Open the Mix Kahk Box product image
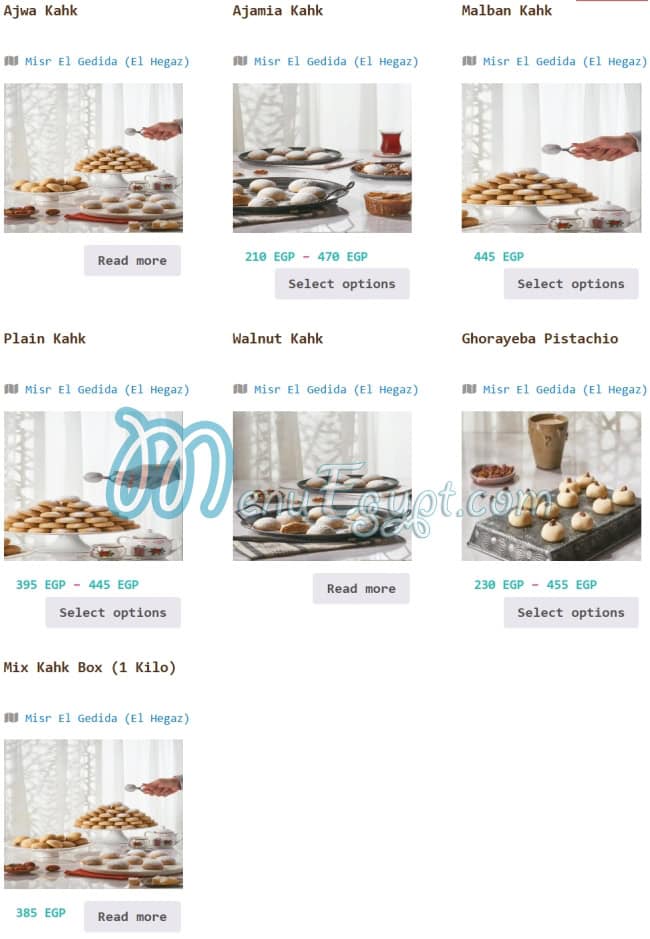Image resolution: width=650 pixels, height=939 pixels. pos(93,814)
